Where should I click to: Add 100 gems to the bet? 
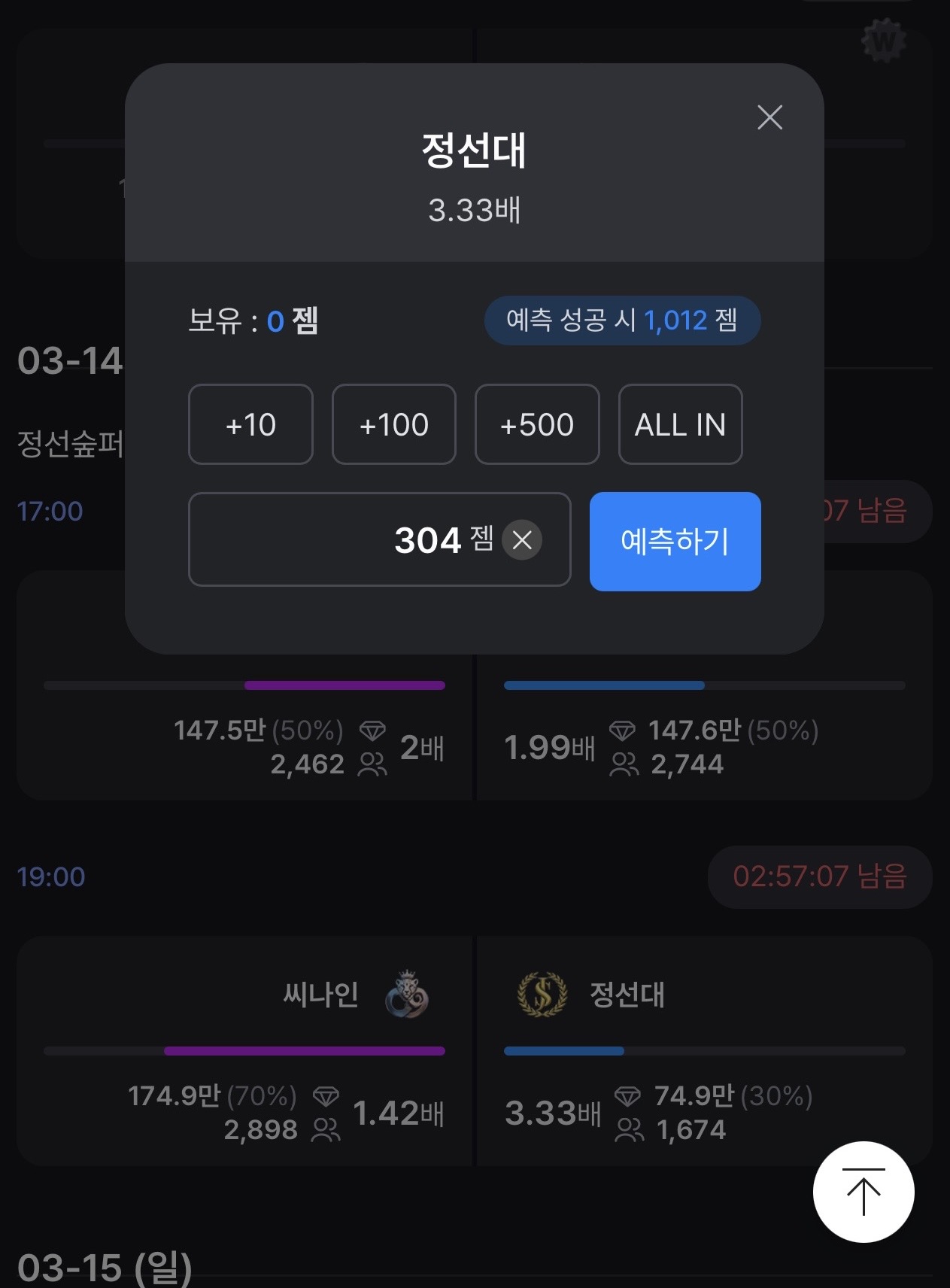point(393,424)
